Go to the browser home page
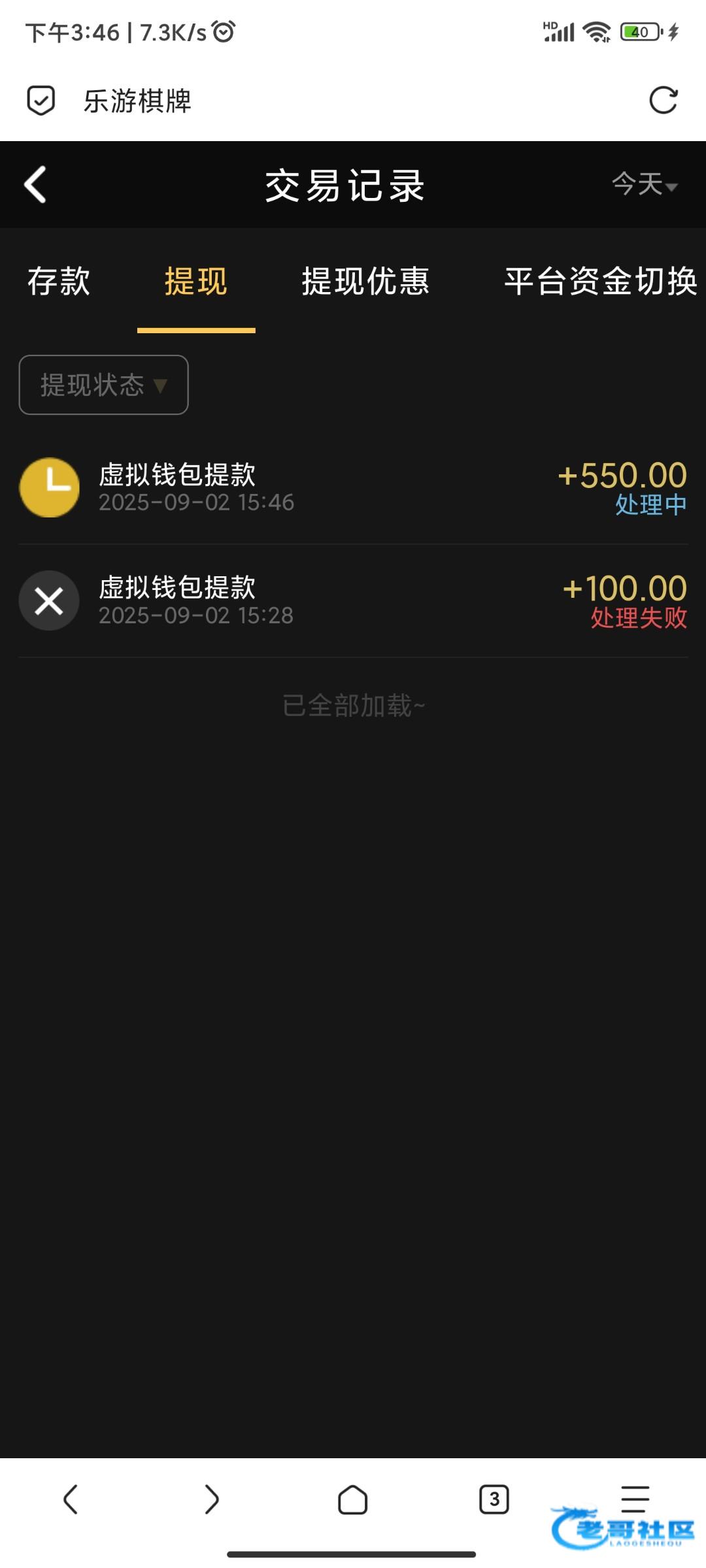 [352, 1499]
